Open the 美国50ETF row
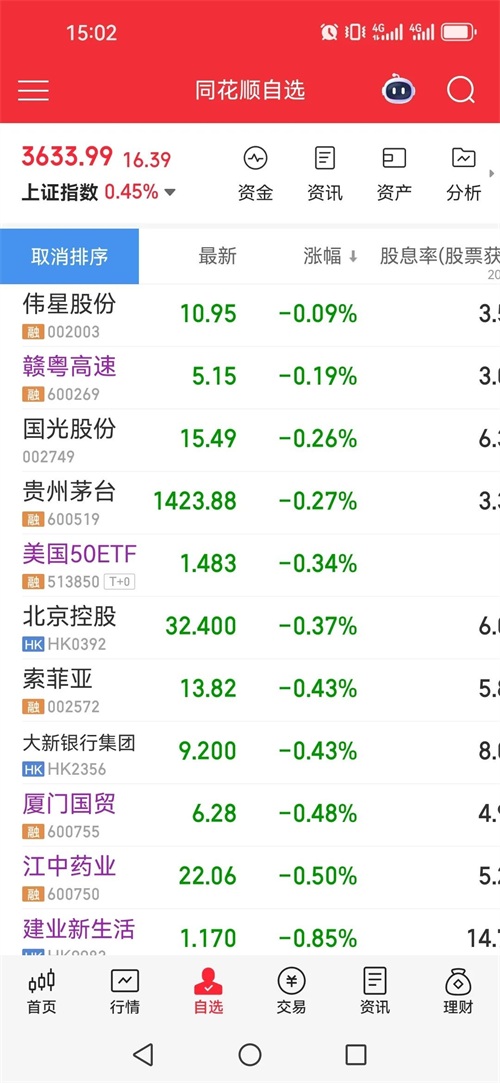The width and height of the screenshot is (500, 1083). (250, 565)
